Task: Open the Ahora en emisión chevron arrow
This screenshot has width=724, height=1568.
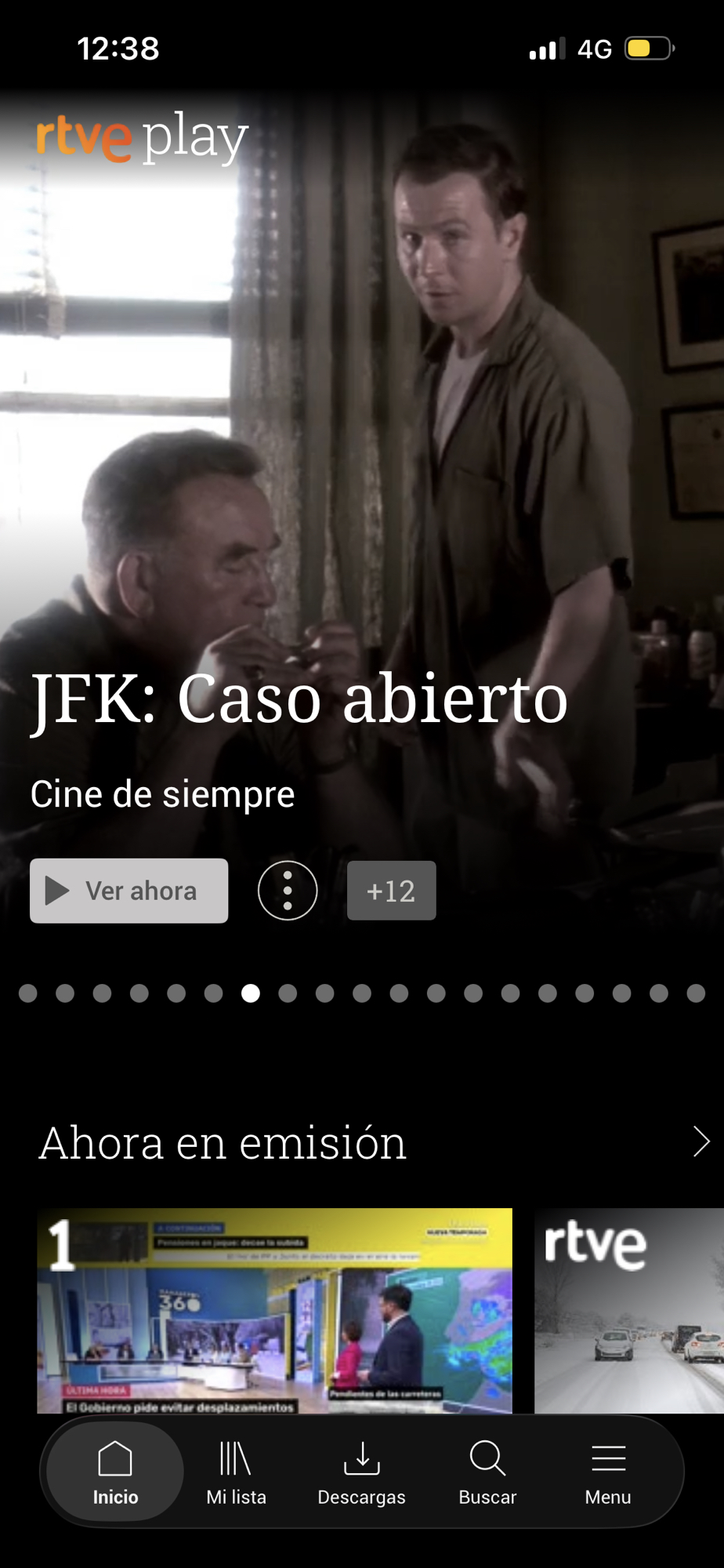Action: (700, 1142)
